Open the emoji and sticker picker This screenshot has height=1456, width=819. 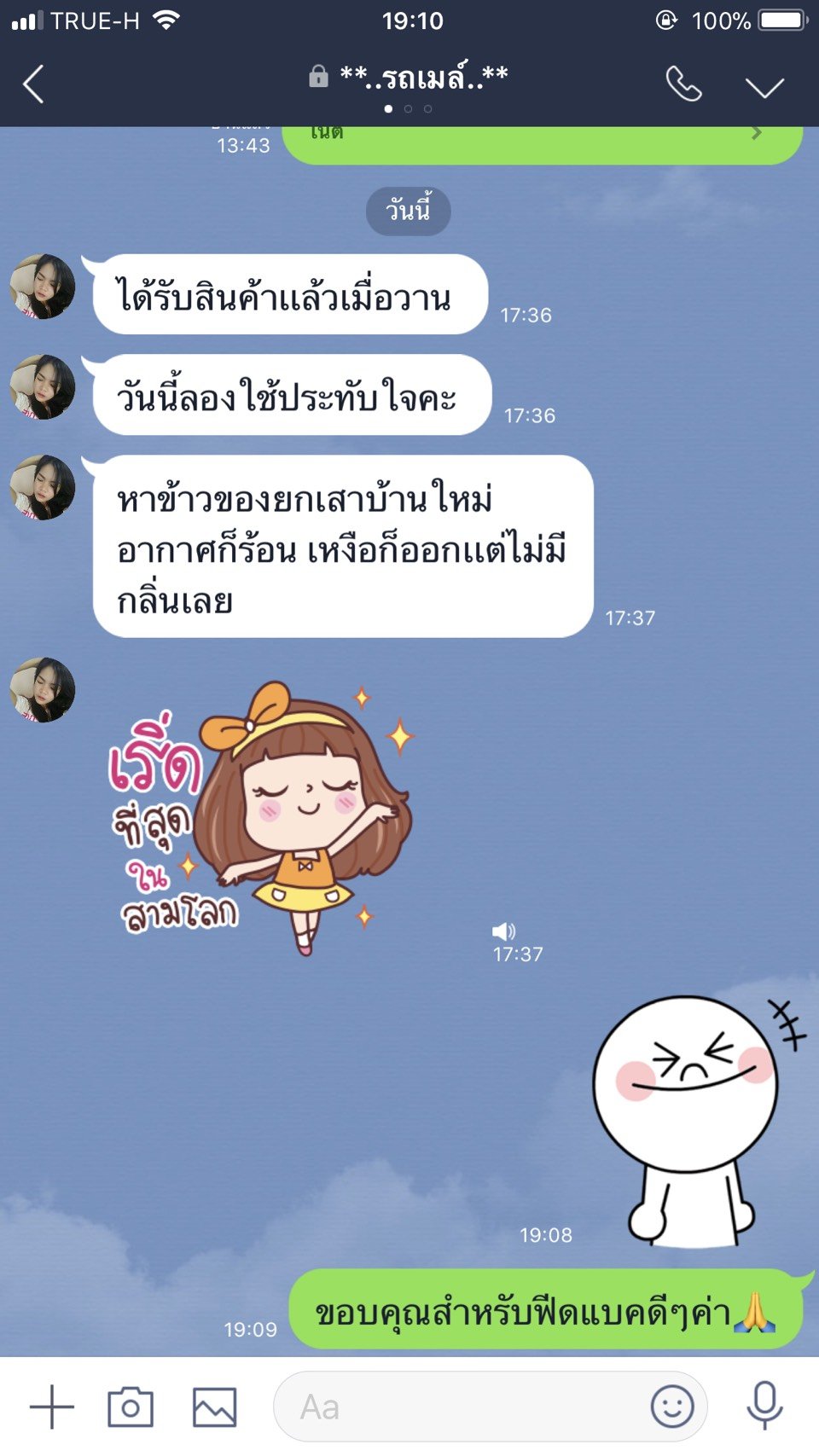[x=672, y=1406]
